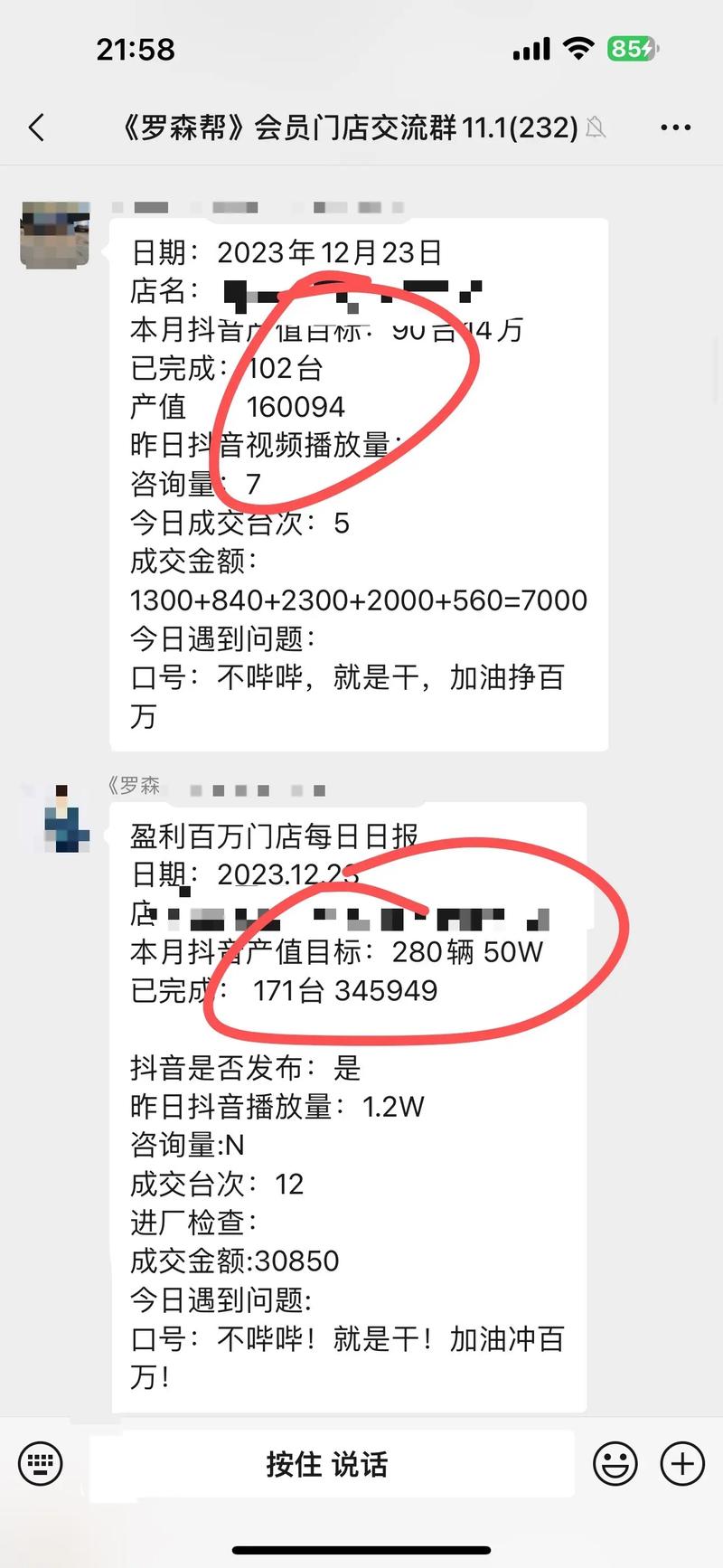Screen dimensions: 723x1568
Task: Open avatar of the 2023年12月23日 report sender
Action: click(55, 236)
